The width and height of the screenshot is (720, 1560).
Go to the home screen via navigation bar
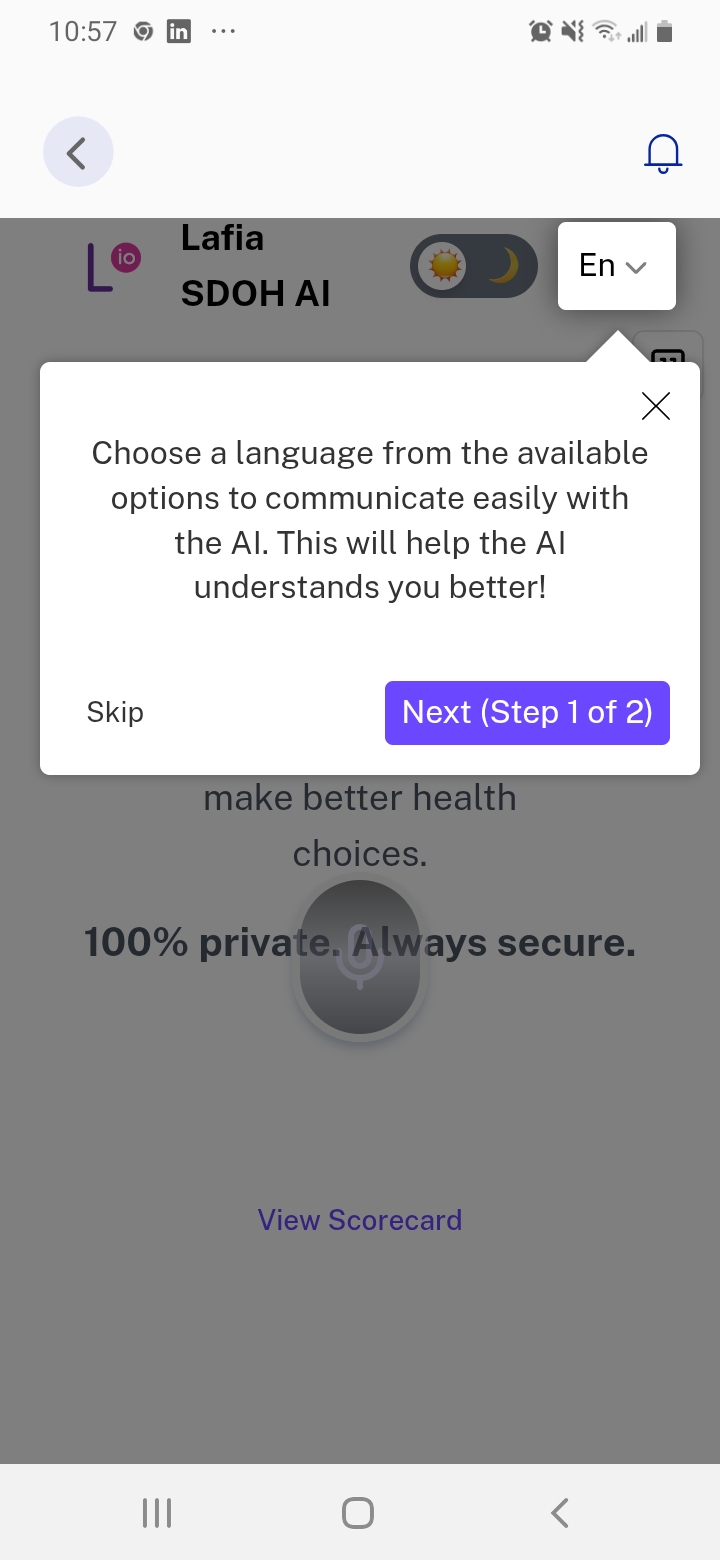(x=358, y=1513)
